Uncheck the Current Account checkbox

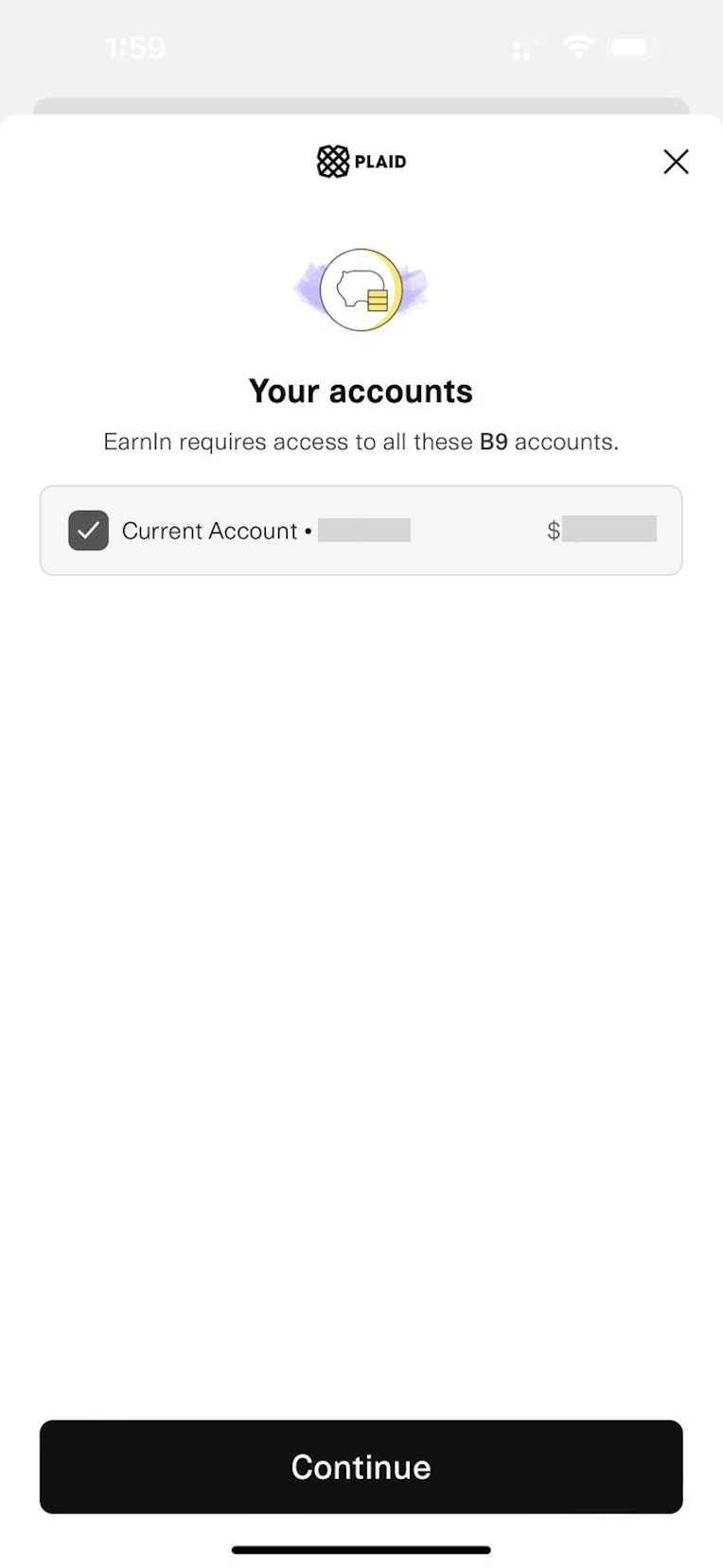(x=88, y=531)
